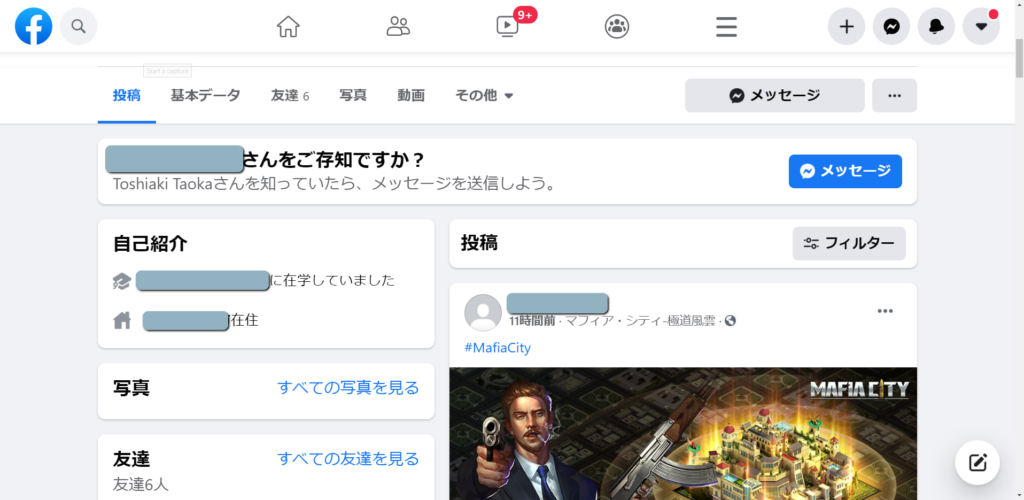Screen dimensions: 1024x500
Task: Open the フィルター button for posts
Action: point(849,243)
